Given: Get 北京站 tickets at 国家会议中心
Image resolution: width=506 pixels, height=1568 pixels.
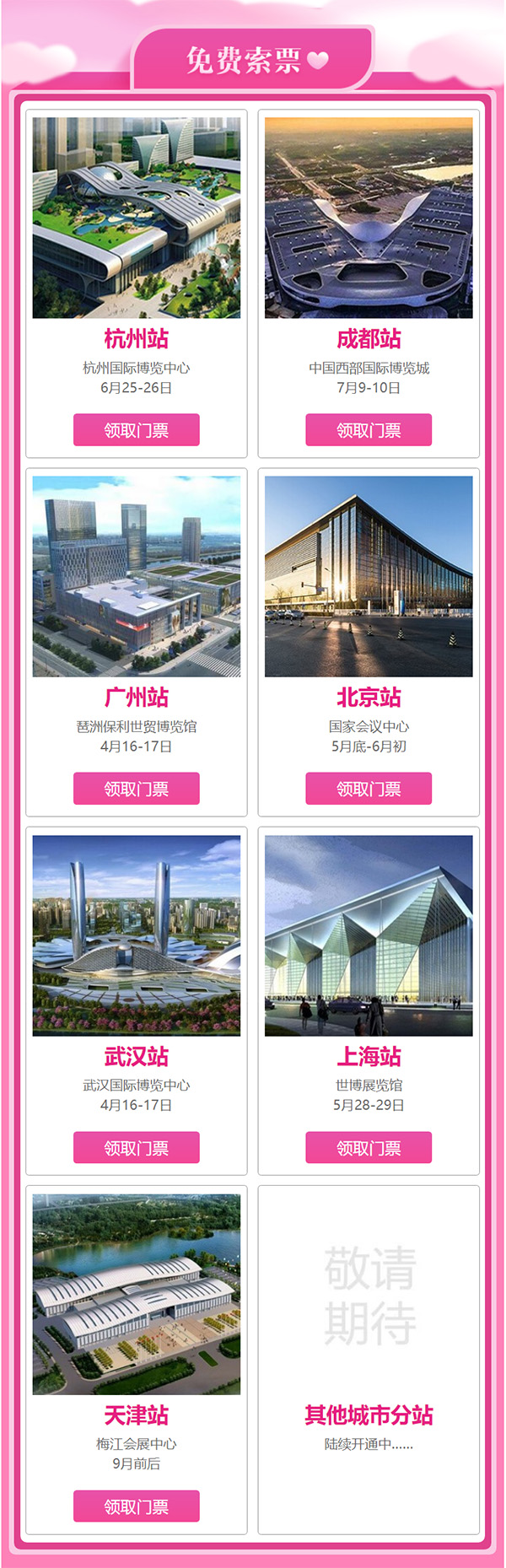Looking at the screenshot, I should tap(368, 788).
